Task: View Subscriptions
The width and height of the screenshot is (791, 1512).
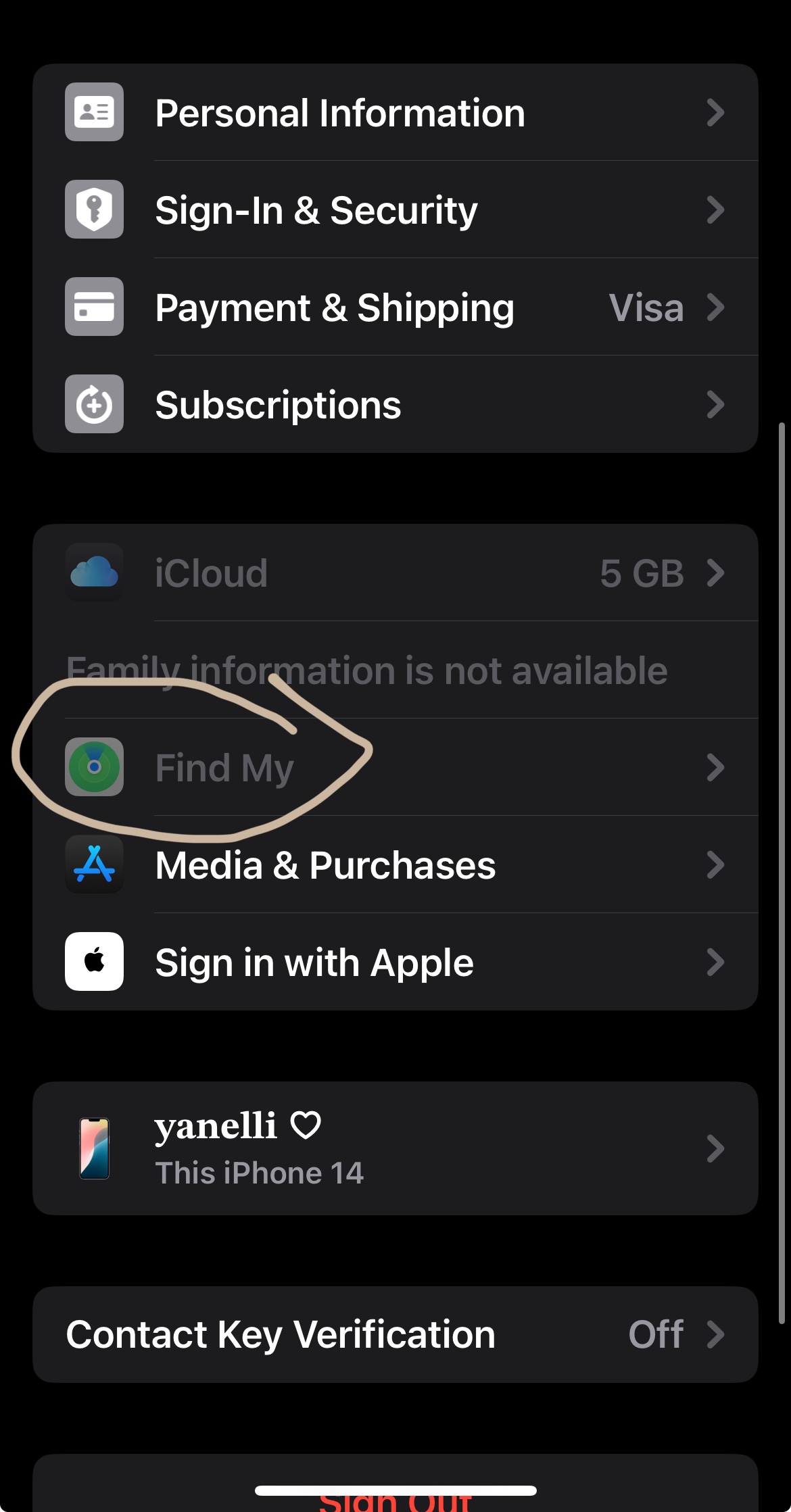Action: 395,404
